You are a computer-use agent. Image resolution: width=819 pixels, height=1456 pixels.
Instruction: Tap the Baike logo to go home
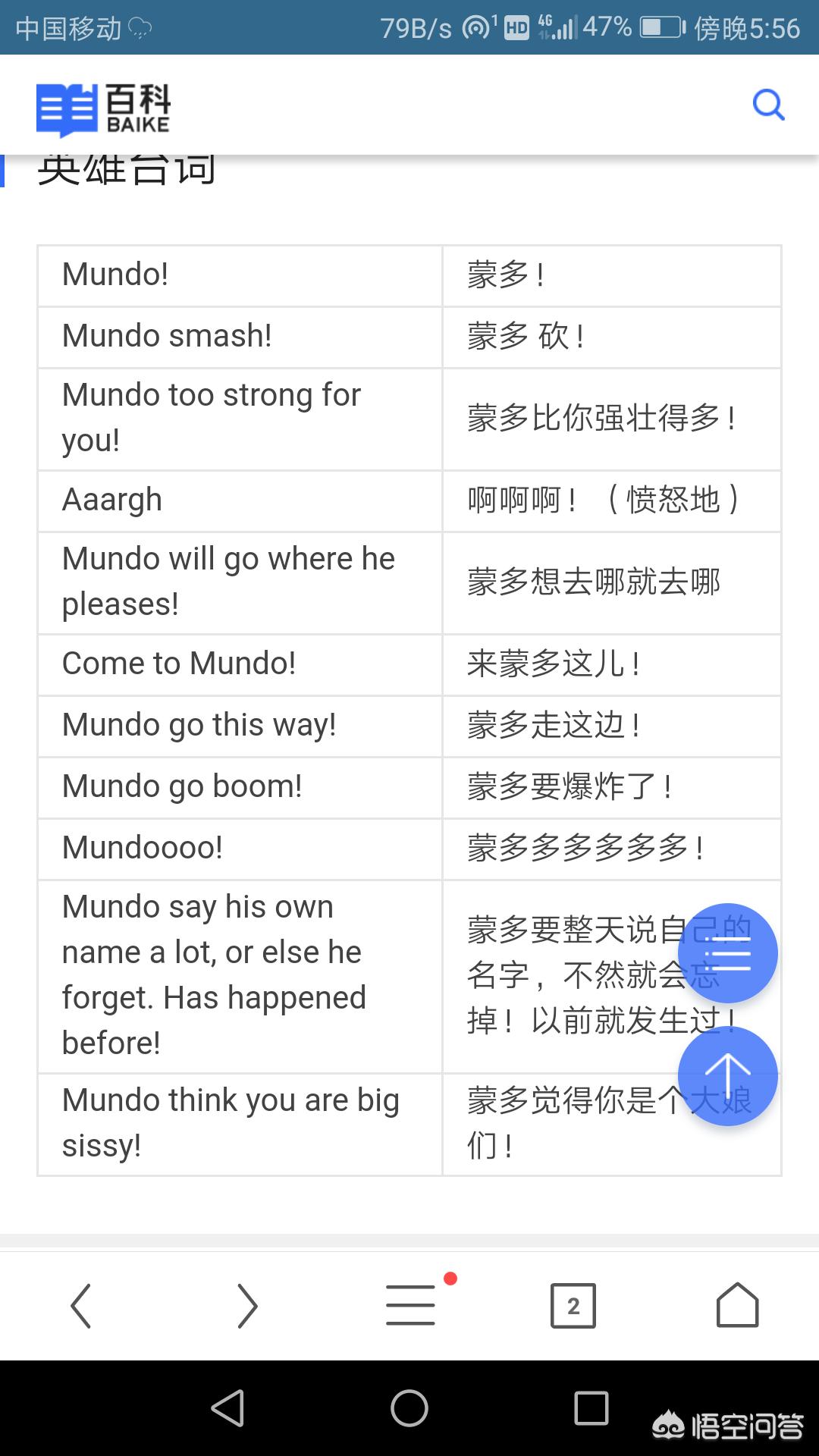point(104,109)
